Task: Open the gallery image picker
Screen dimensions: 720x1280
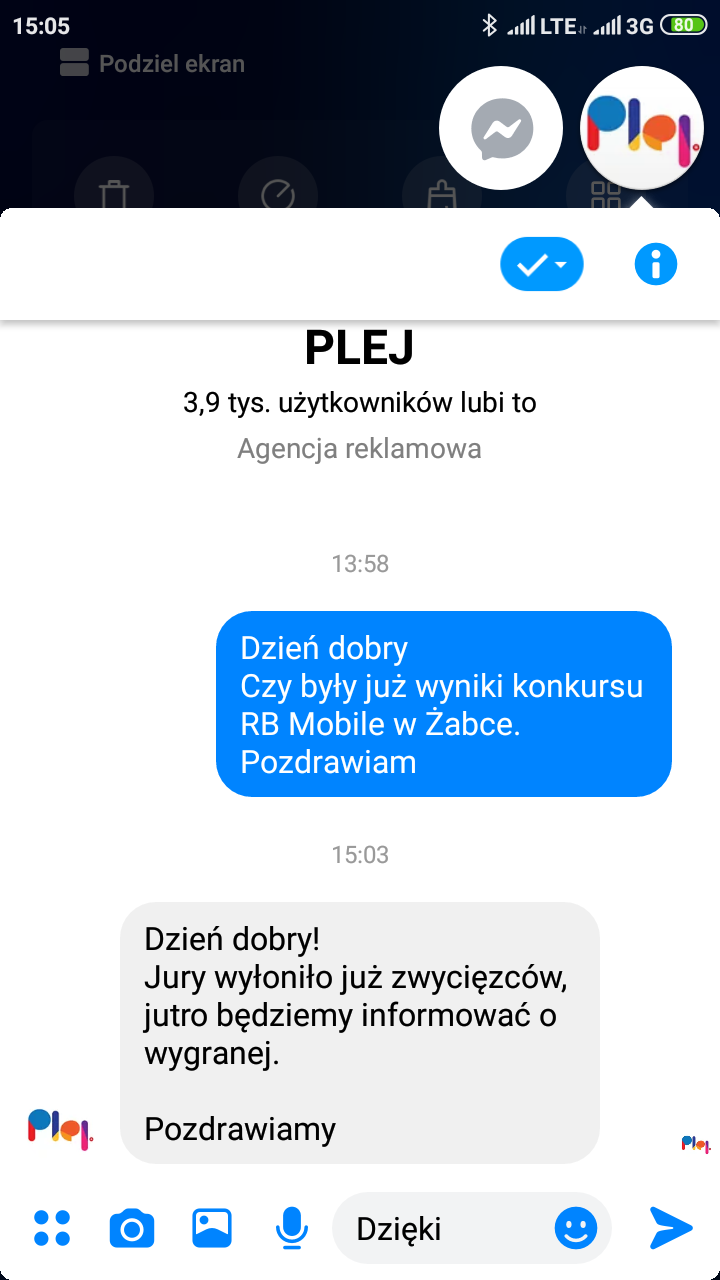Action: pyautogui.click(x=212, y=1227)
